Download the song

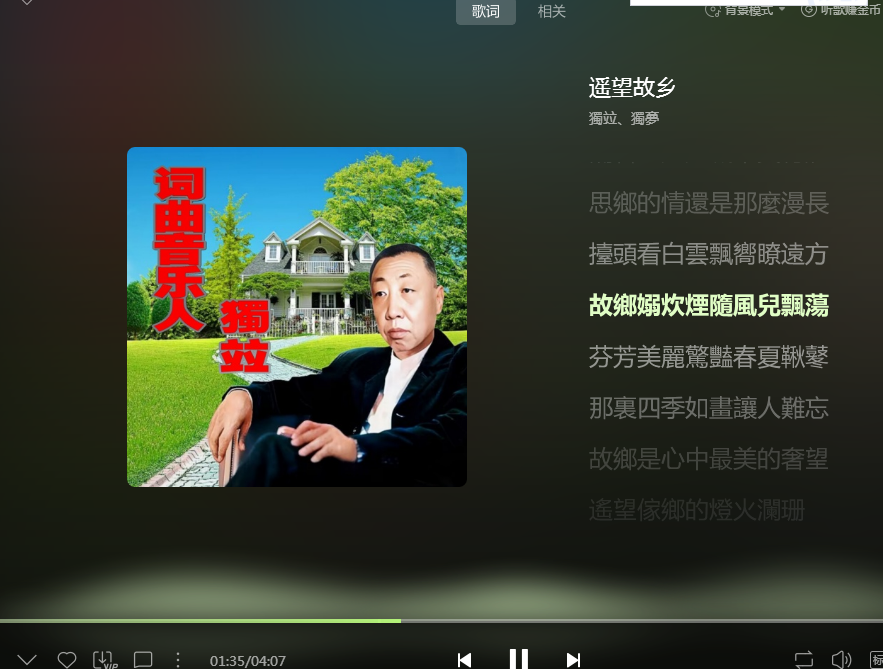pyautogui.click(x=103, y=660)
